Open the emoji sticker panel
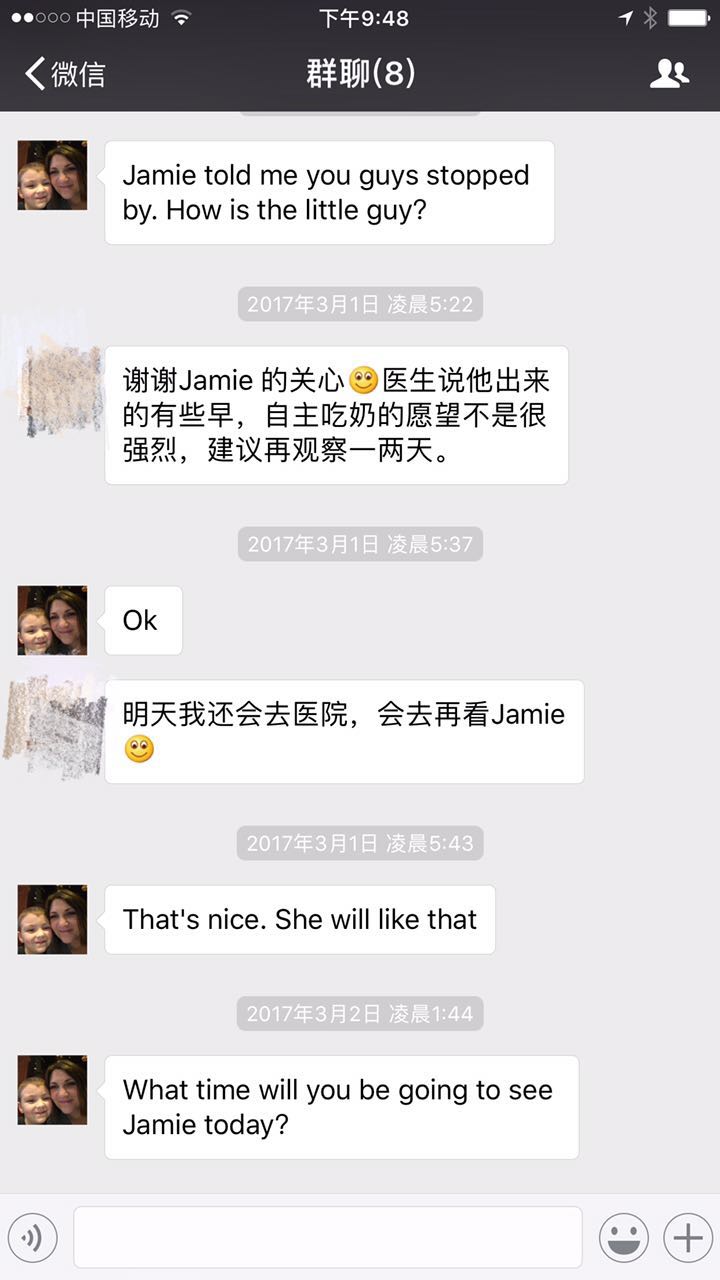 click(x=623, y=1238)
